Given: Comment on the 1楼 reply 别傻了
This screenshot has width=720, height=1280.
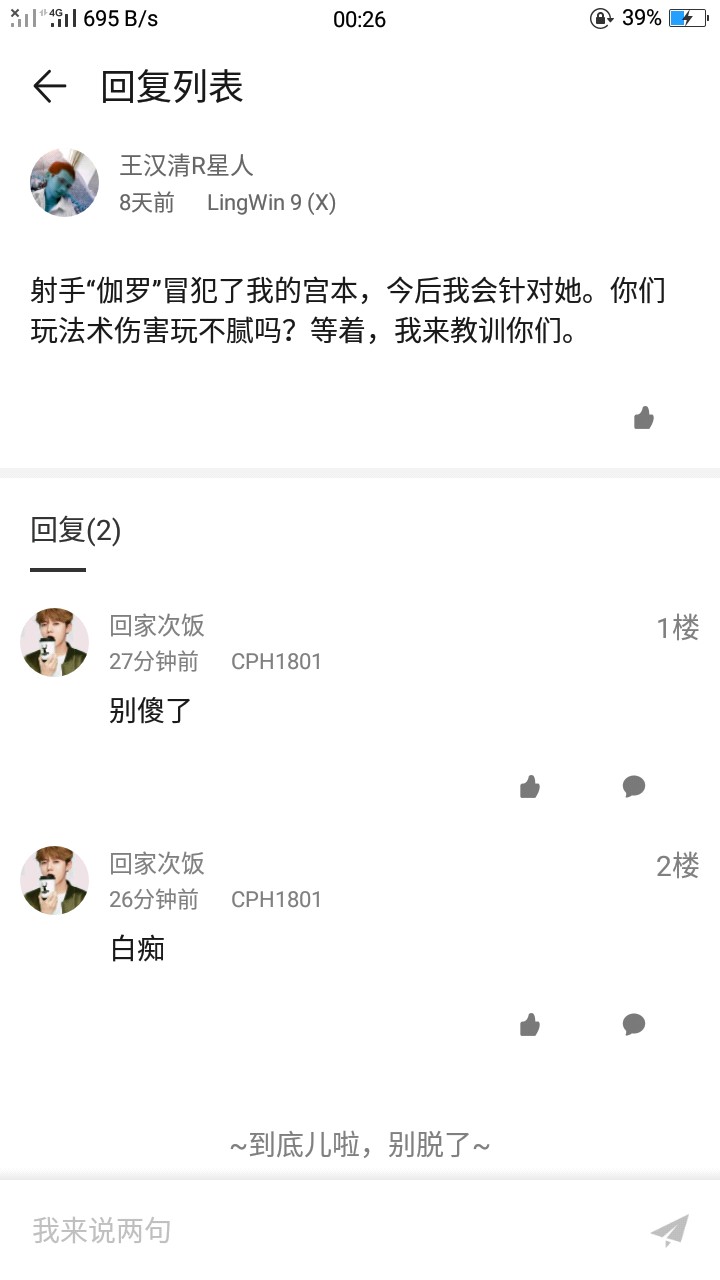Looking at the screenshot, I should tap(633, 787).
